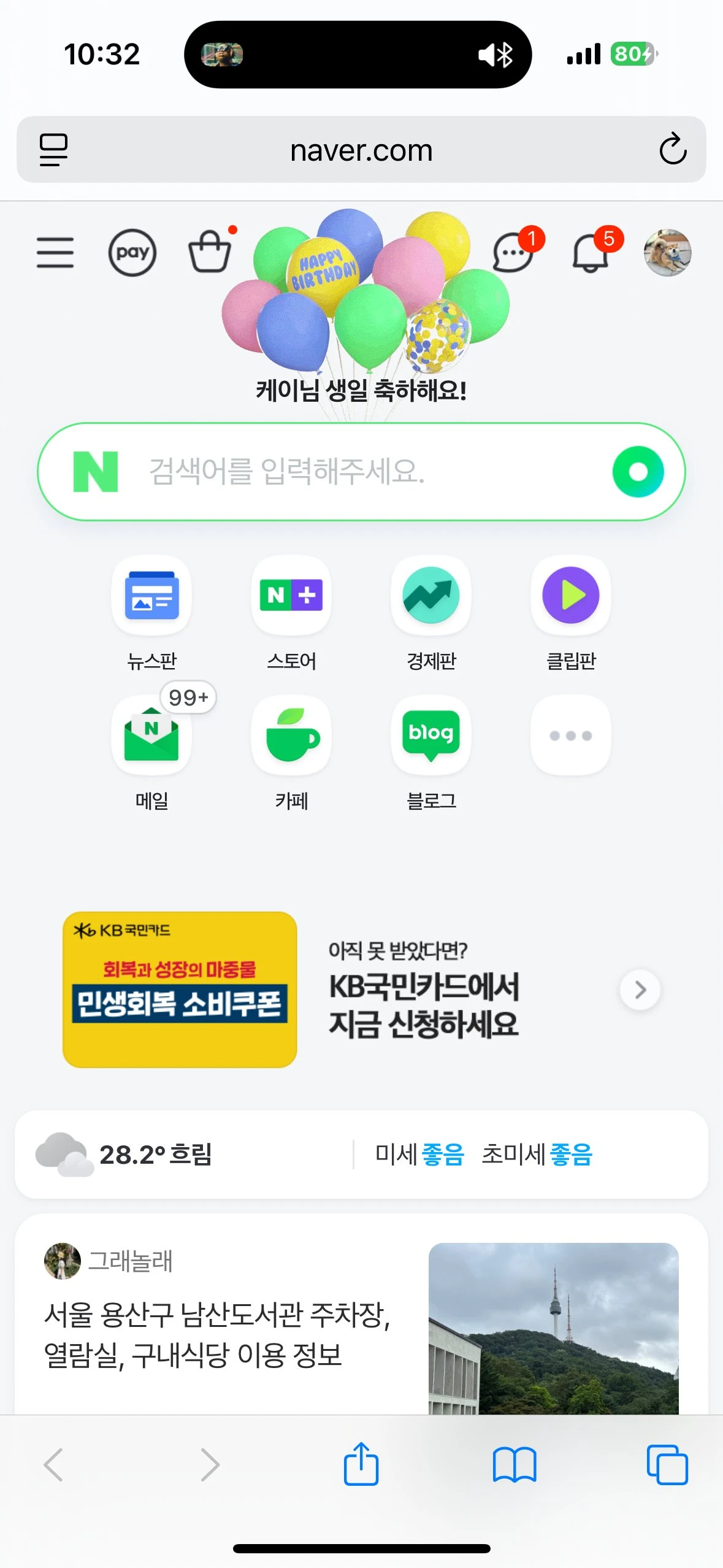723x1568 pixels.
Task: Open the chat messages icon
Action: point(513,253)
